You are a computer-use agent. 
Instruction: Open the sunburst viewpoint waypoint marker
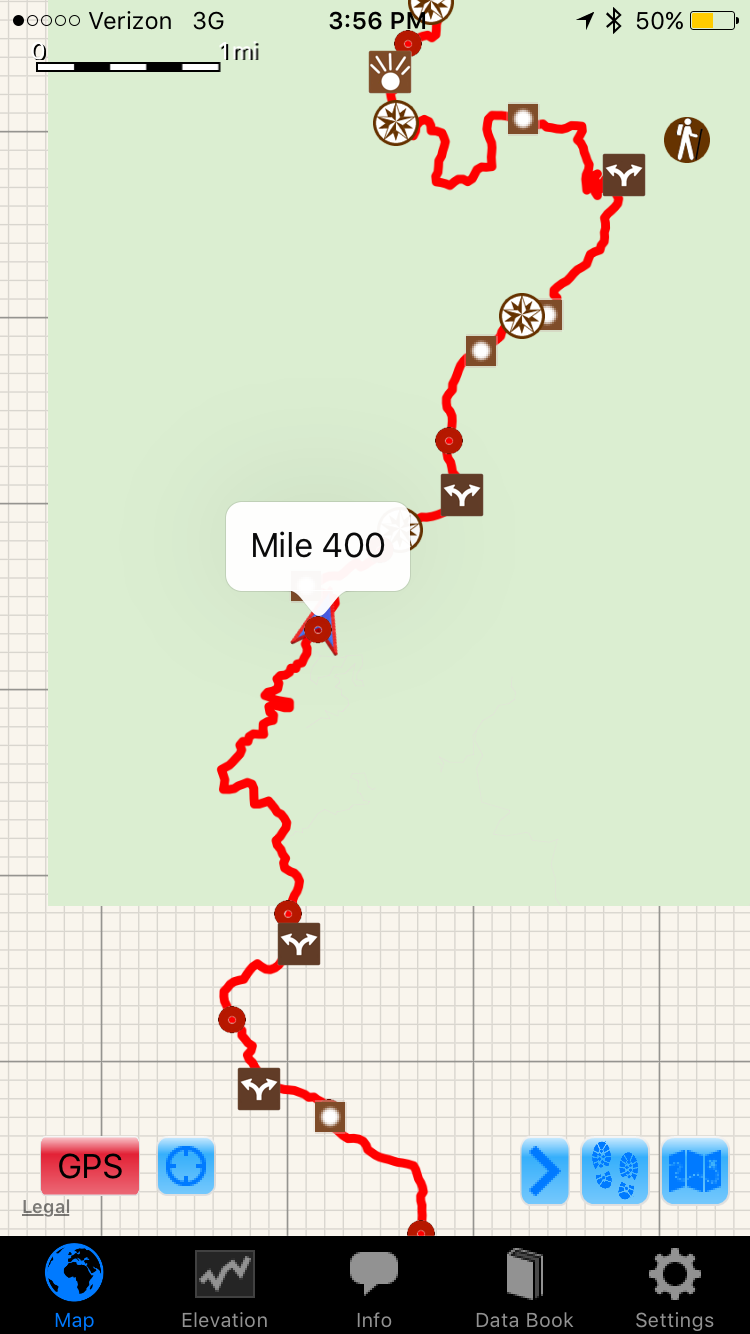[x=390, y=72]
